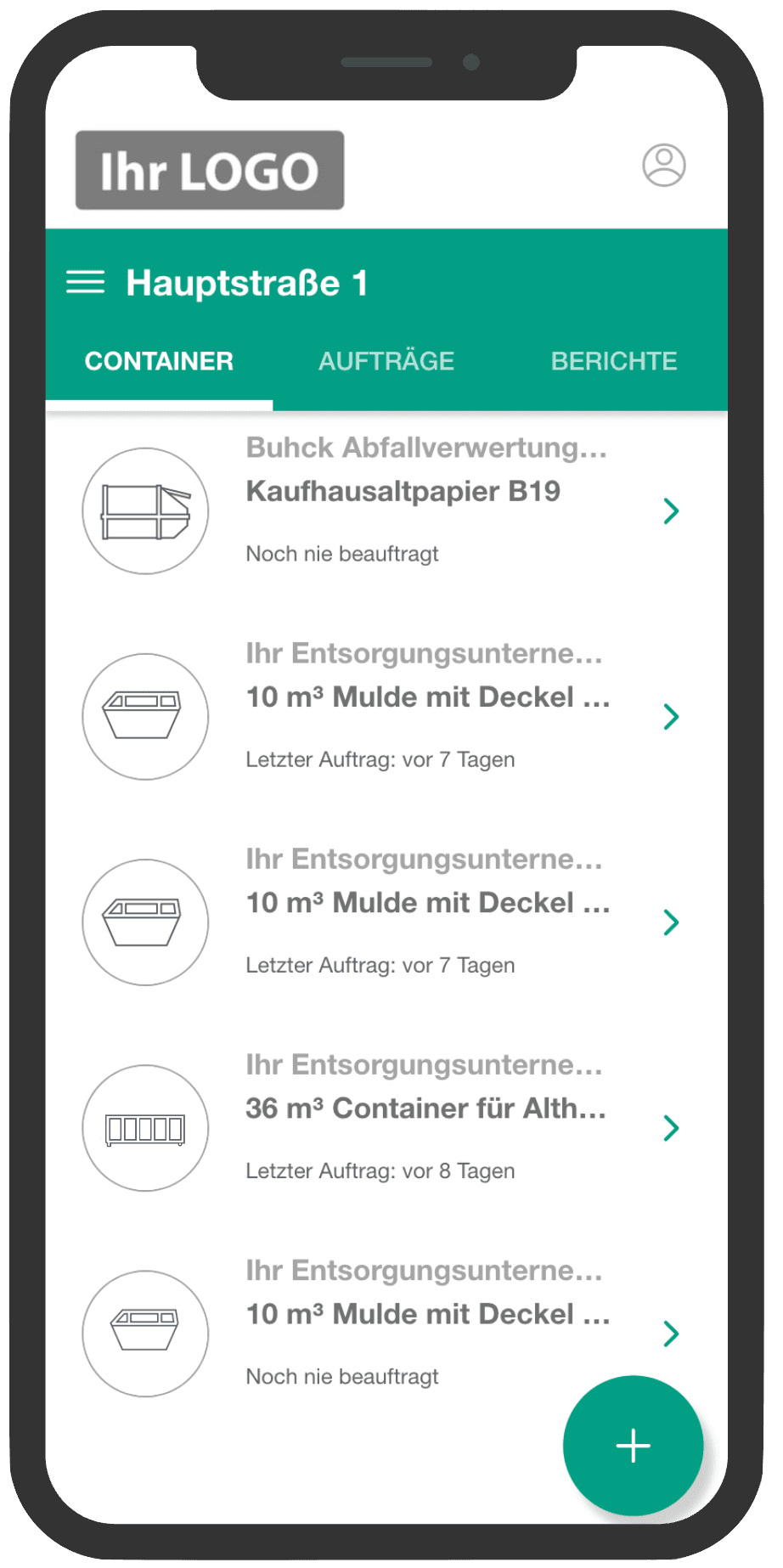The height and width of the screenshot is (1568, 783).
Task: Expand details for Kaufhausaltpapier B19
Action: click(x=671, y=511)
